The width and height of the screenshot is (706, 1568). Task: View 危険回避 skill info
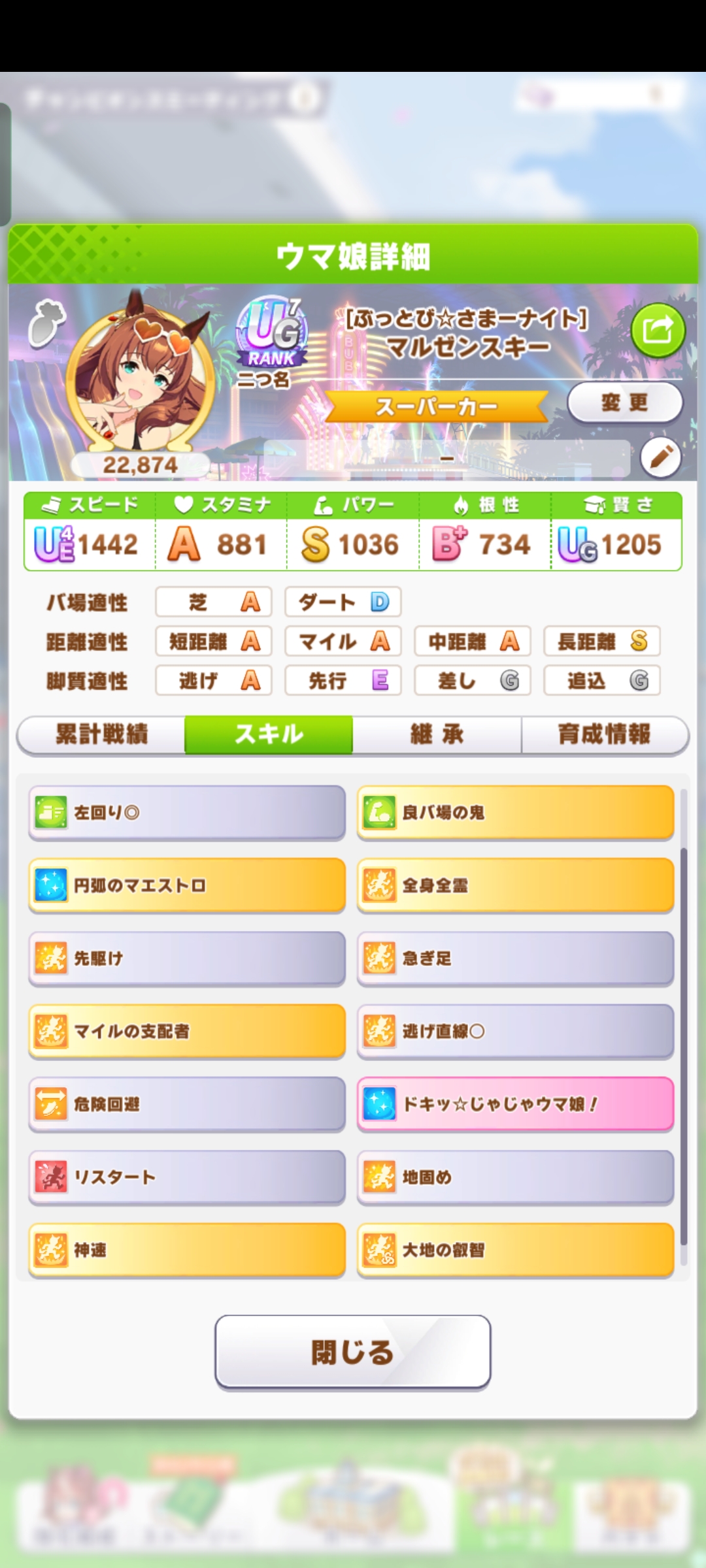pos(187,1104)
